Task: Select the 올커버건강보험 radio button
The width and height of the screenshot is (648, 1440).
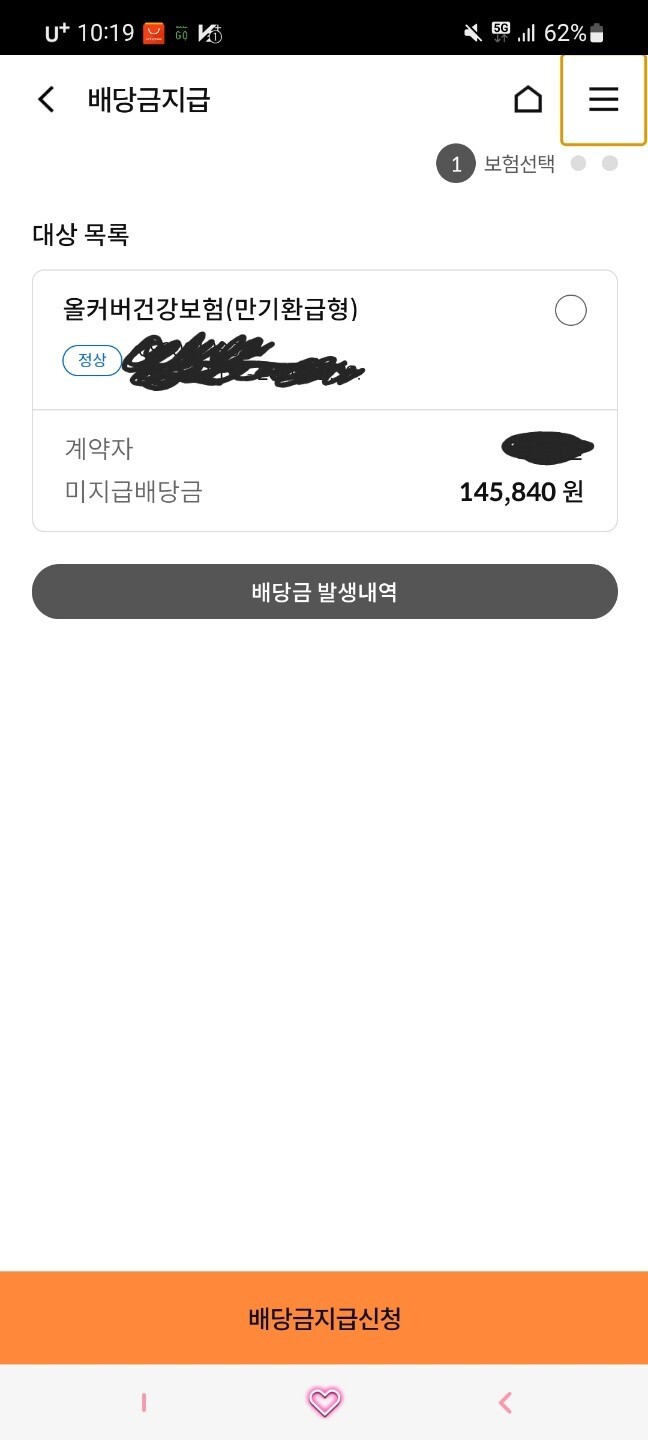Action: 570,311
